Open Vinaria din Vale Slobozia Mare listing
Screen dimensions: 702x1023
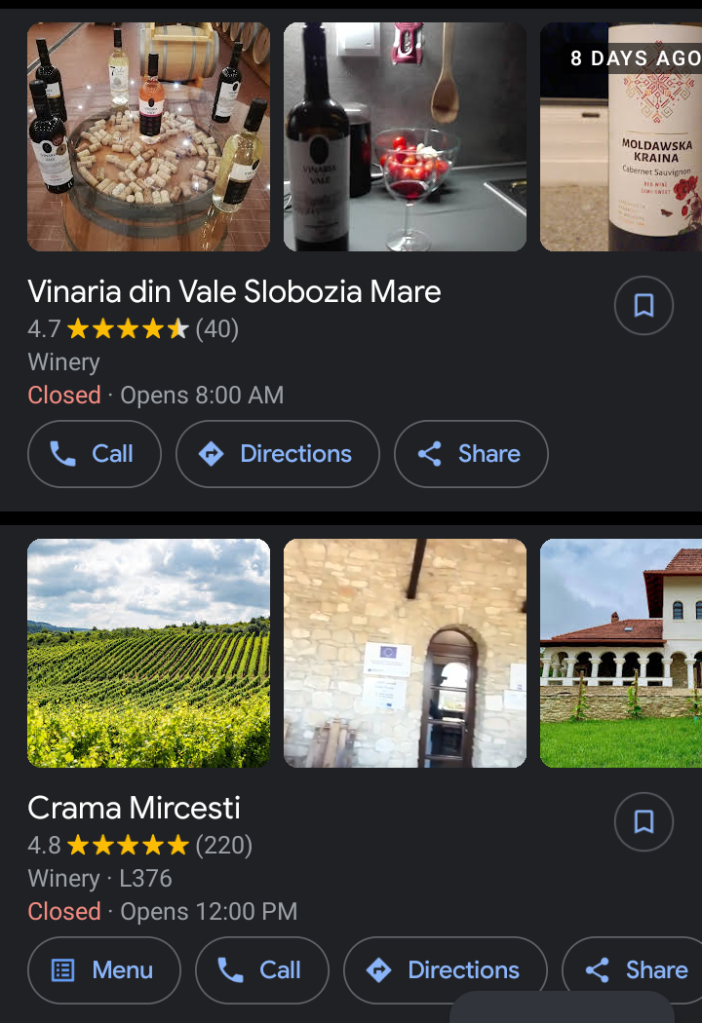[x=234, y=292]
